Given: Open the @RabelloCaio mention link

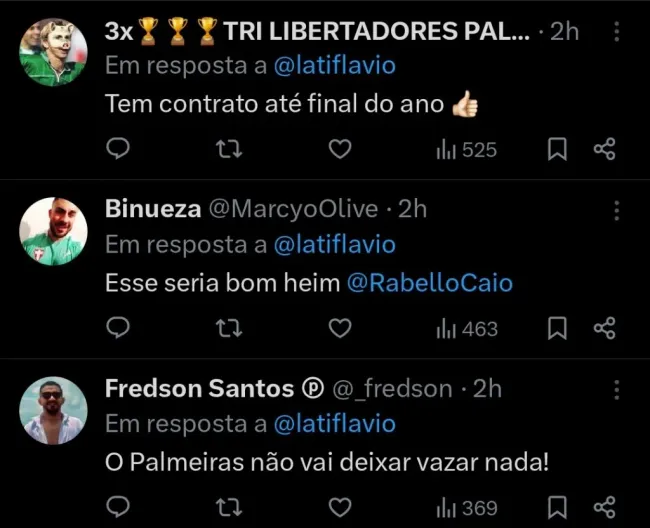Looking at the screenshot, I should click(x=429, y=283).
